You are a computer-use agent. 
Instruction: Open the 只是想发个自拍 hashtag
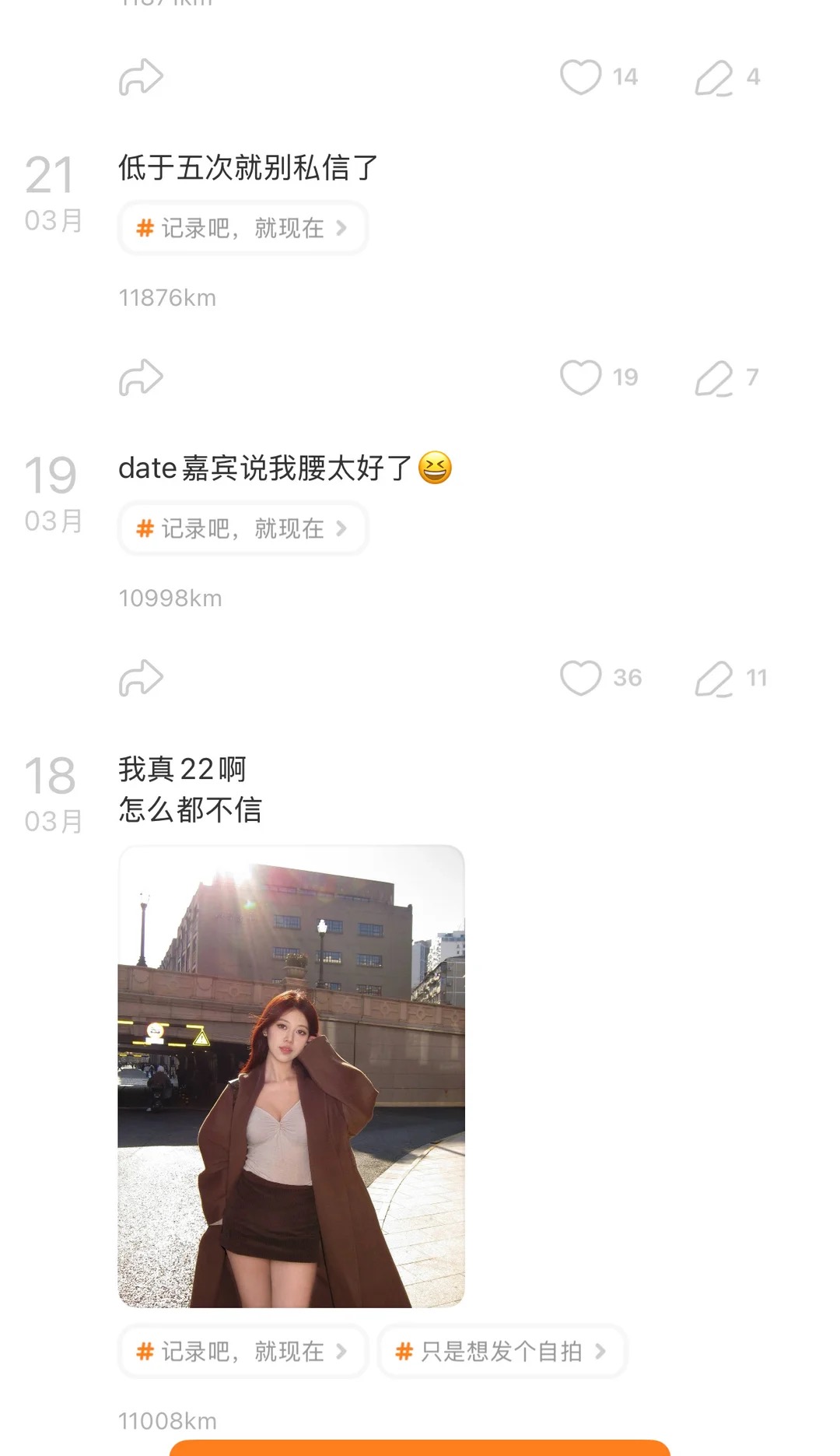pyautogui.click(x=502, y=1352)
